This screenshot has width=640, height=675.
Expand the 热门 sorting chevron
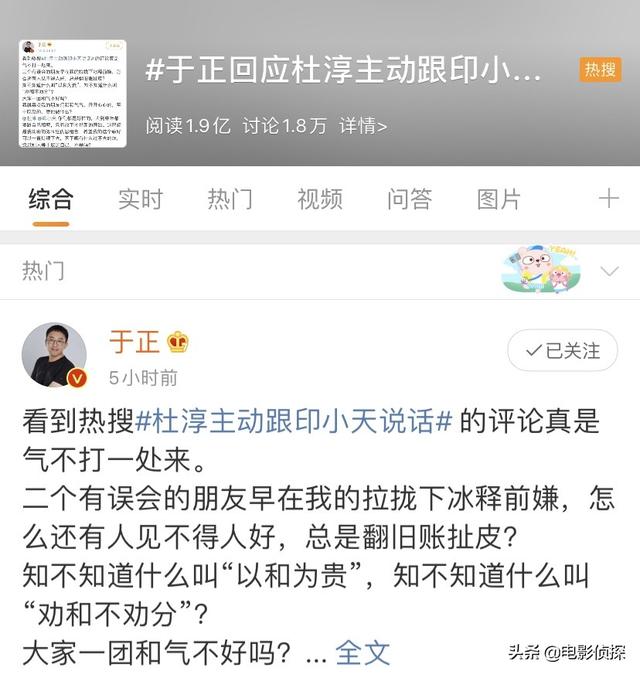click(609, 271)
